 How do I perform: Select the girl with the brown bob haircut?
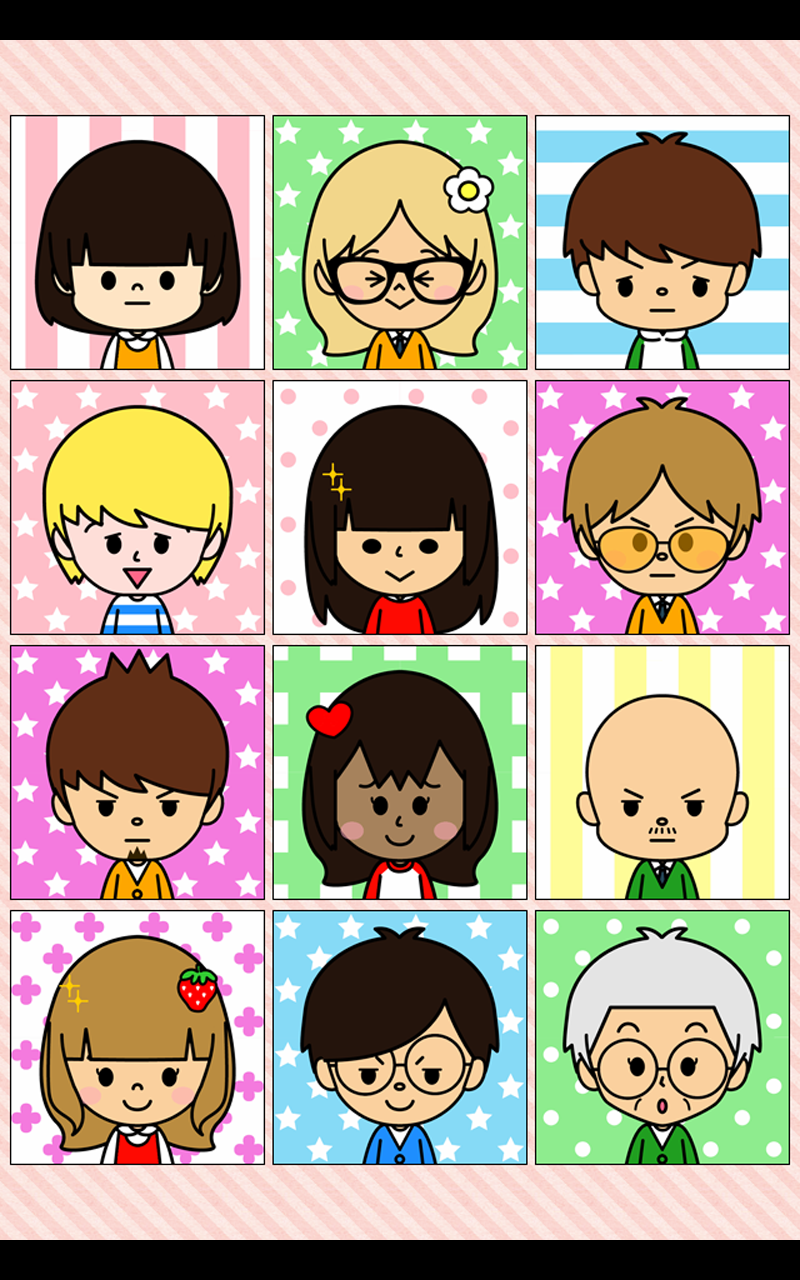135,245
